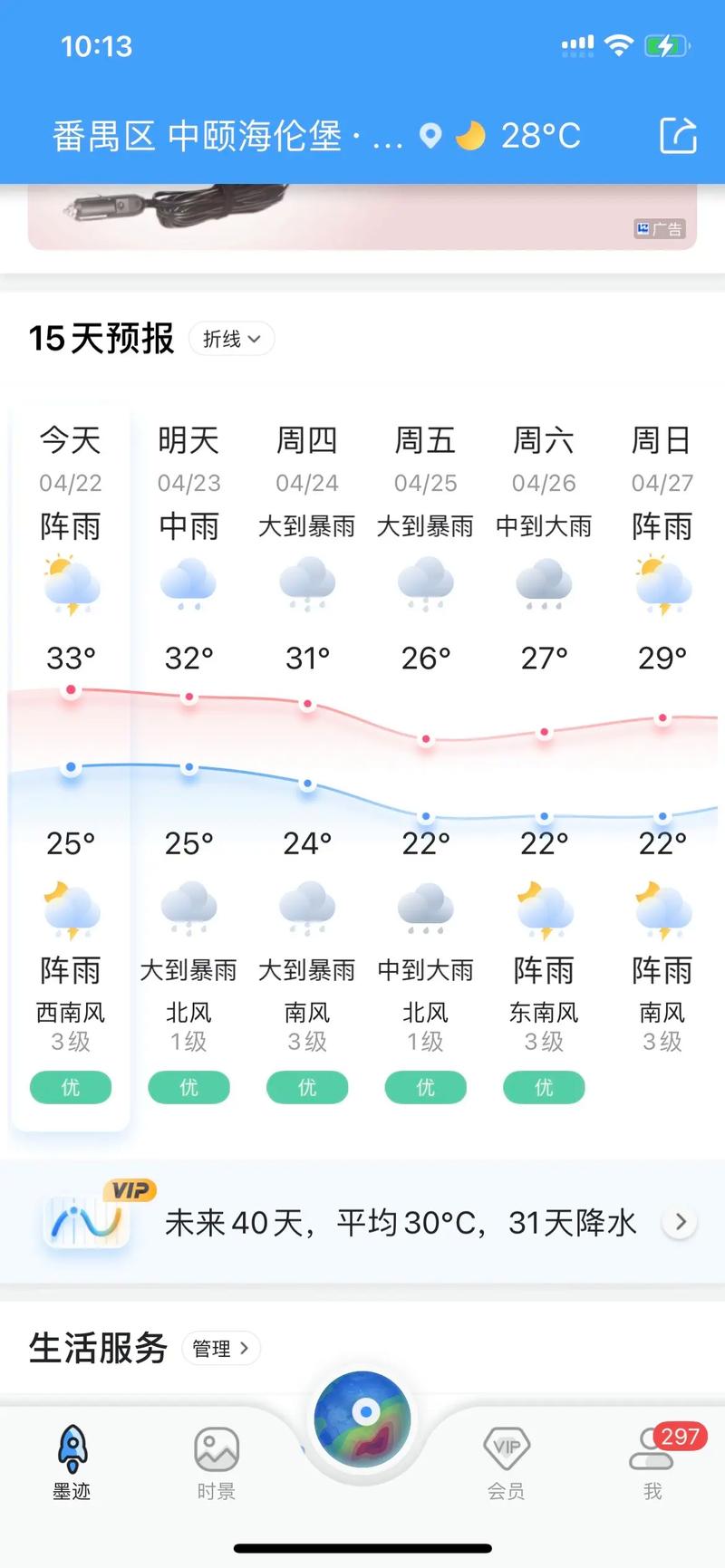
Task: Expand the 40-day forecast with the right arrow
Action: (679, 1221)
